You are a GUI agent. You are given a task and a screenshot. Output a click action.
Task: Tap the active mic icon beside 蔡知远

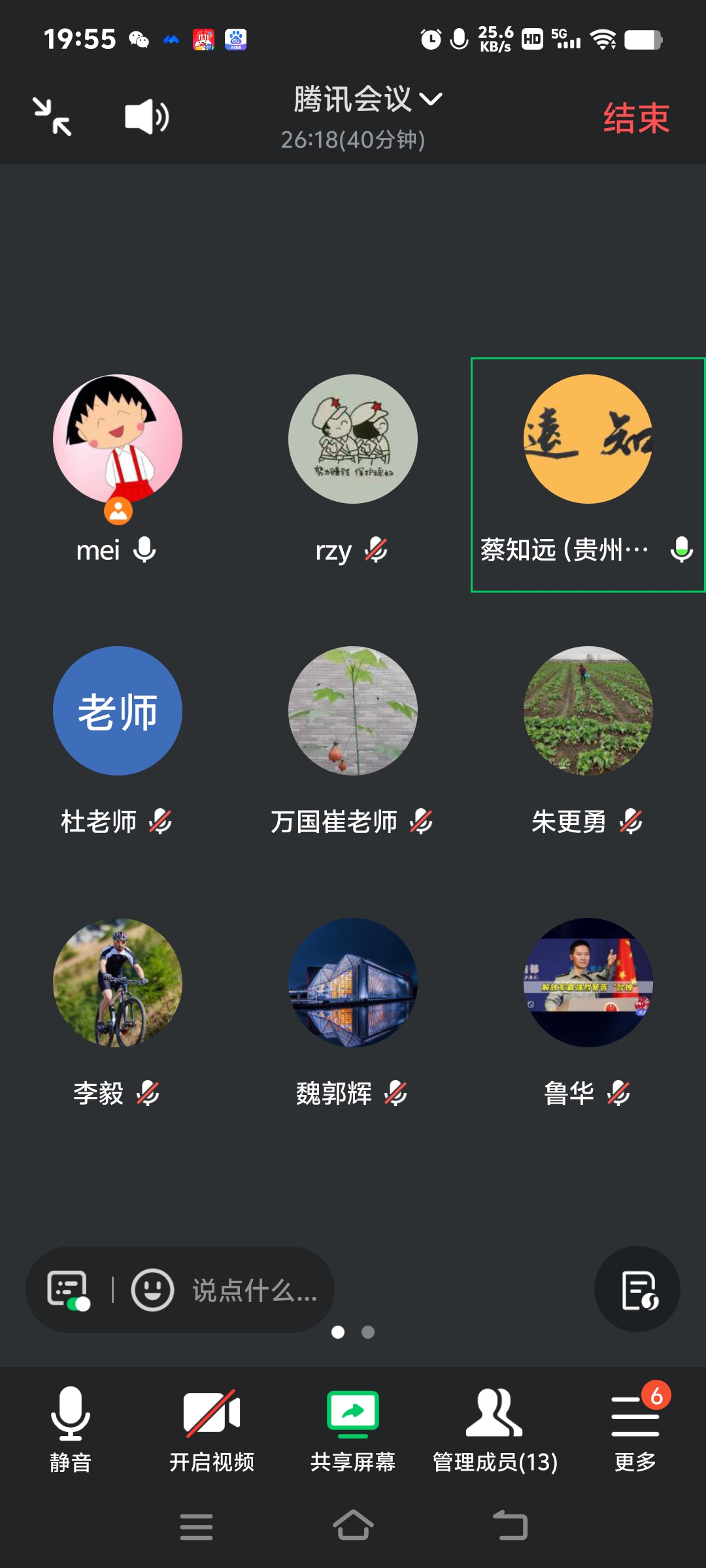[681, 551]
